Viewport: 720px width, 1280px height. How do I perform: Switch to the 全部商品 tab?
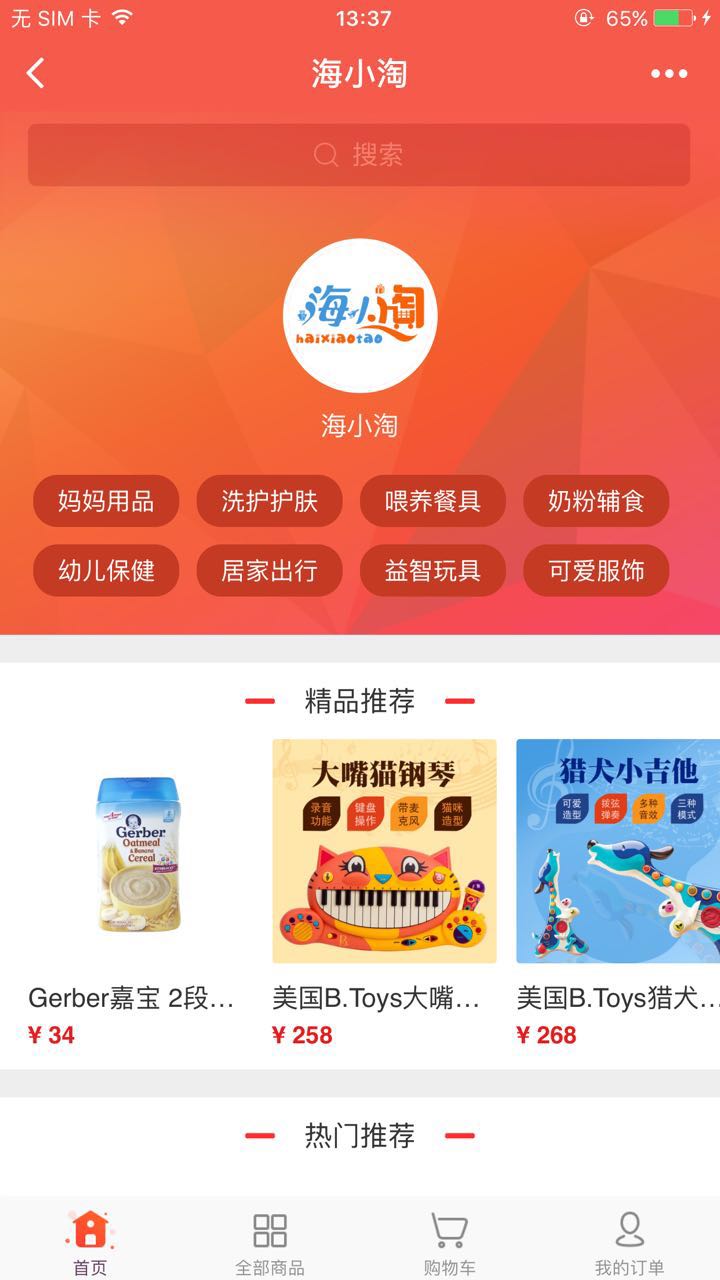(x=270, y=1242)
